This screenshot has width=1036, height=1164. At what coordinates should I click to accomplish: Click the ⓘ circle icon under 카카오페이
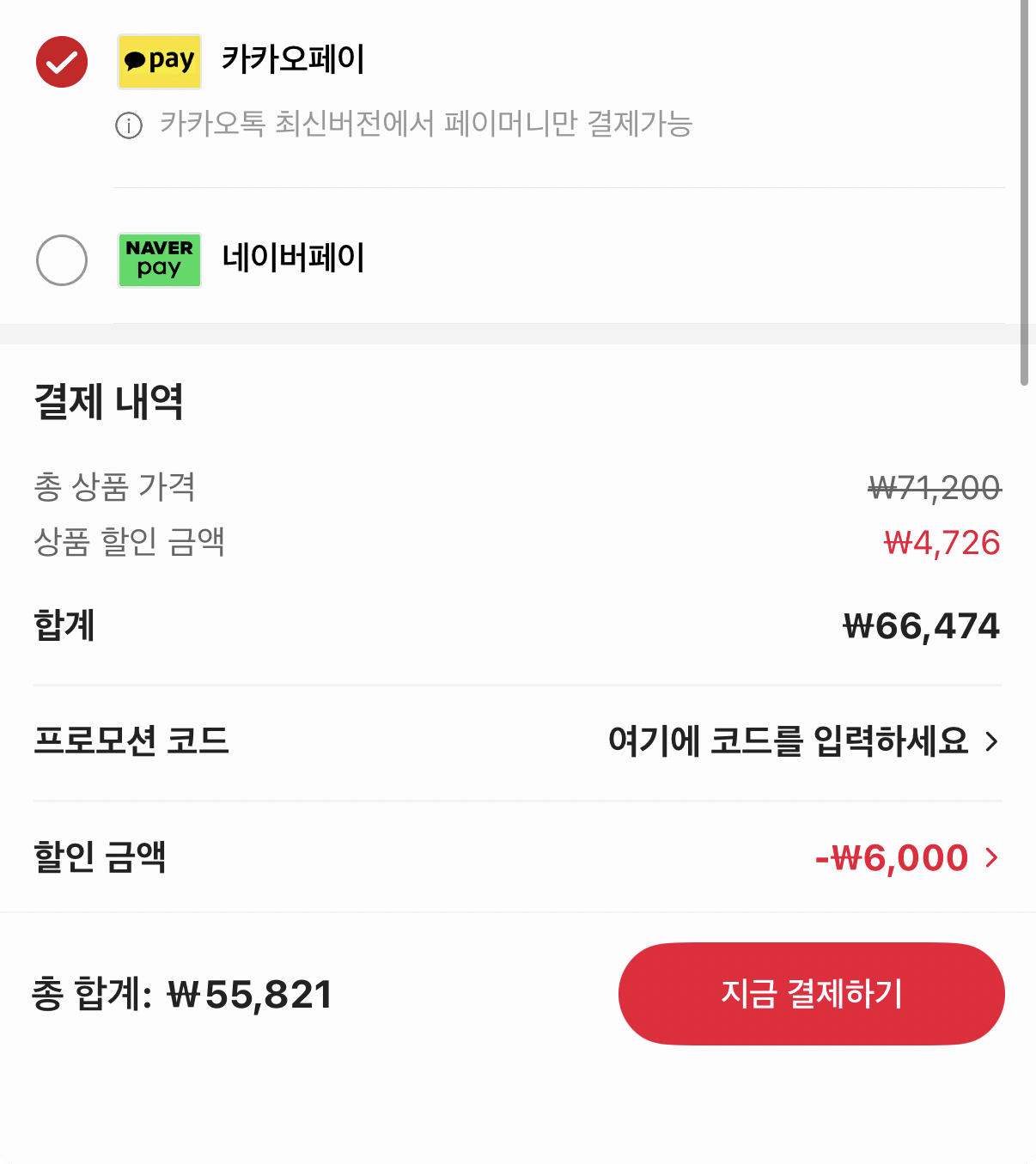point(127,125)
